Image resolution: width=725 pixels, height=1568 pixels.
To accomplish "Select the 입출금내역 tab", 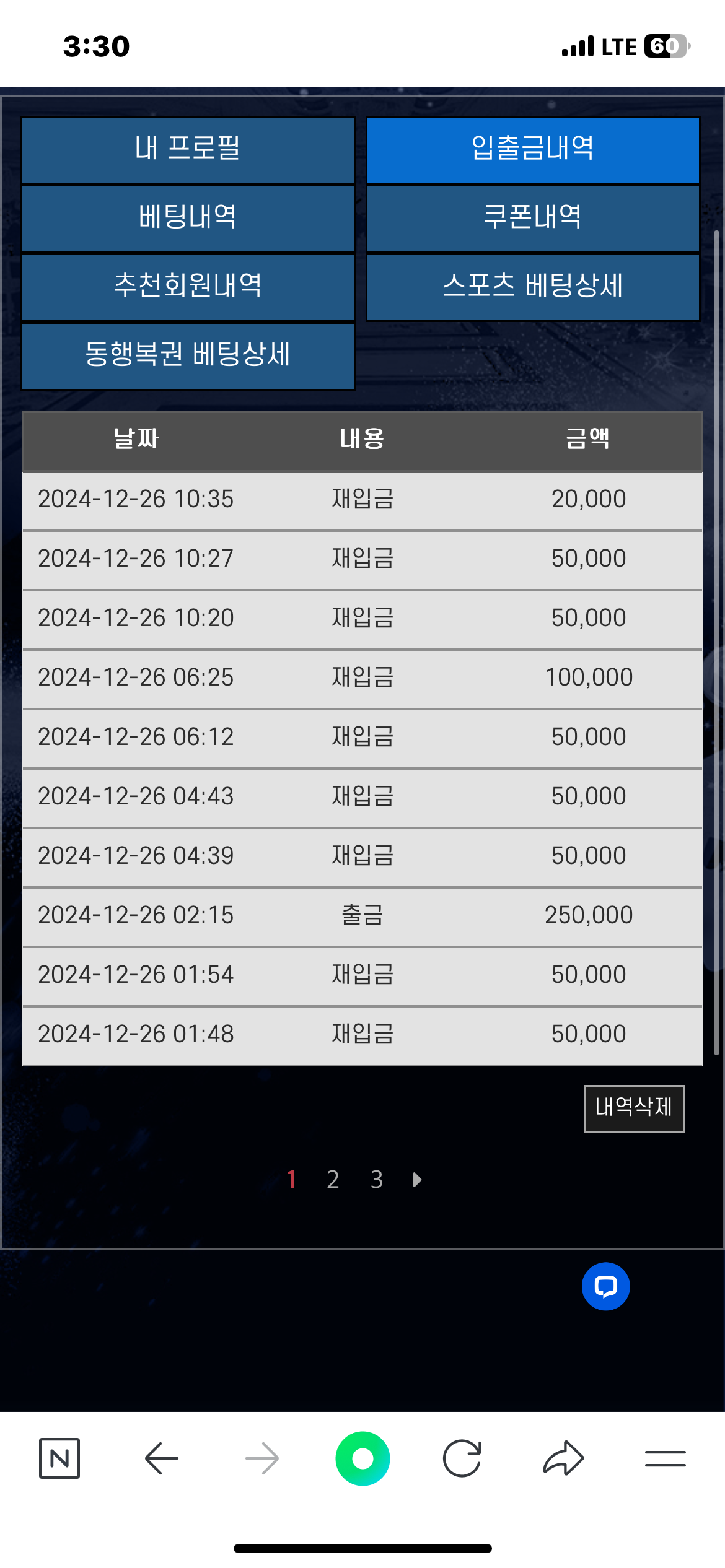I will pyautogui.click(x=533, y=149).
